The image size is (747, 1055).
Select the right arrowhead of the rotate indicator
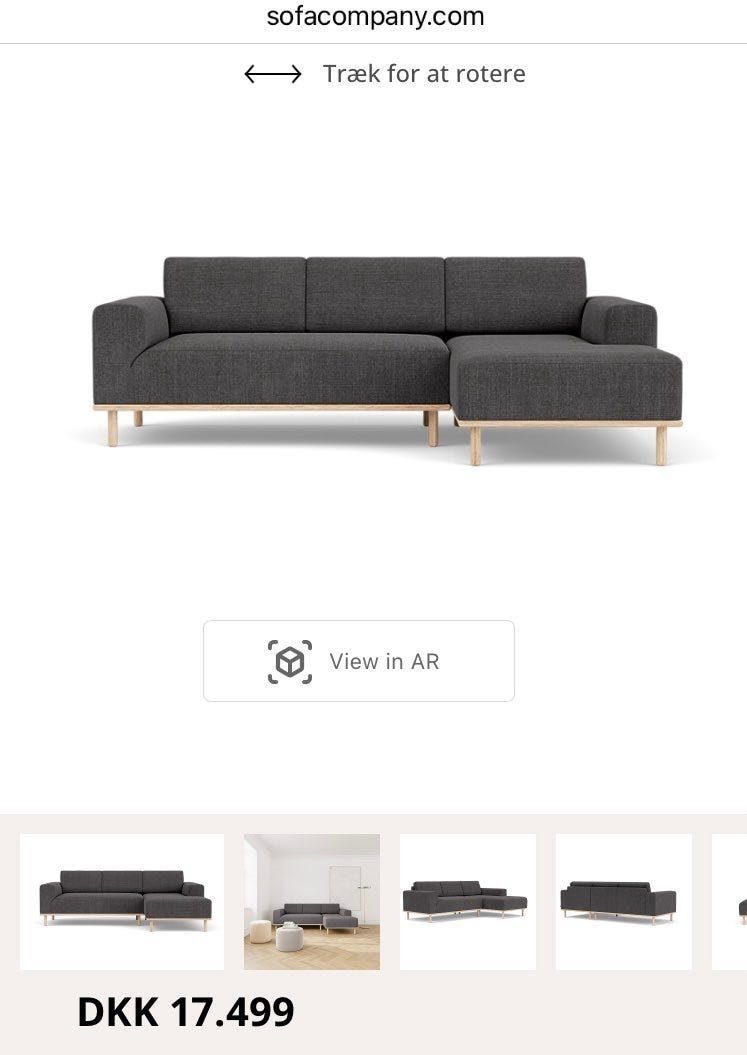(x=297, y=73)
